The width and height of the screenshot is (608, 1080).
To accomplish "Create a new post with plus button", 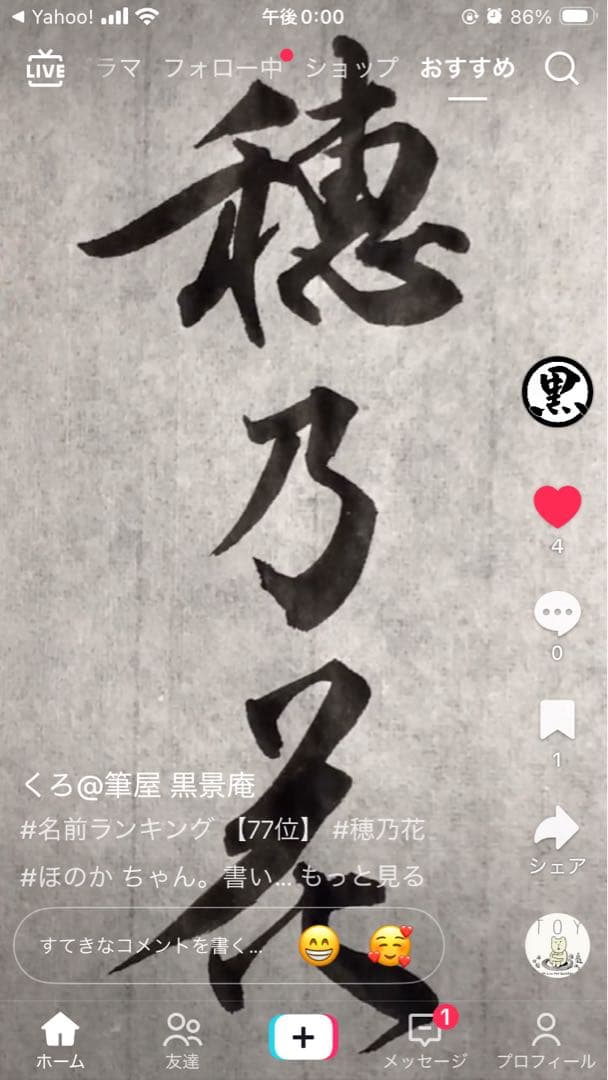I will click(x=303, y=1038).
